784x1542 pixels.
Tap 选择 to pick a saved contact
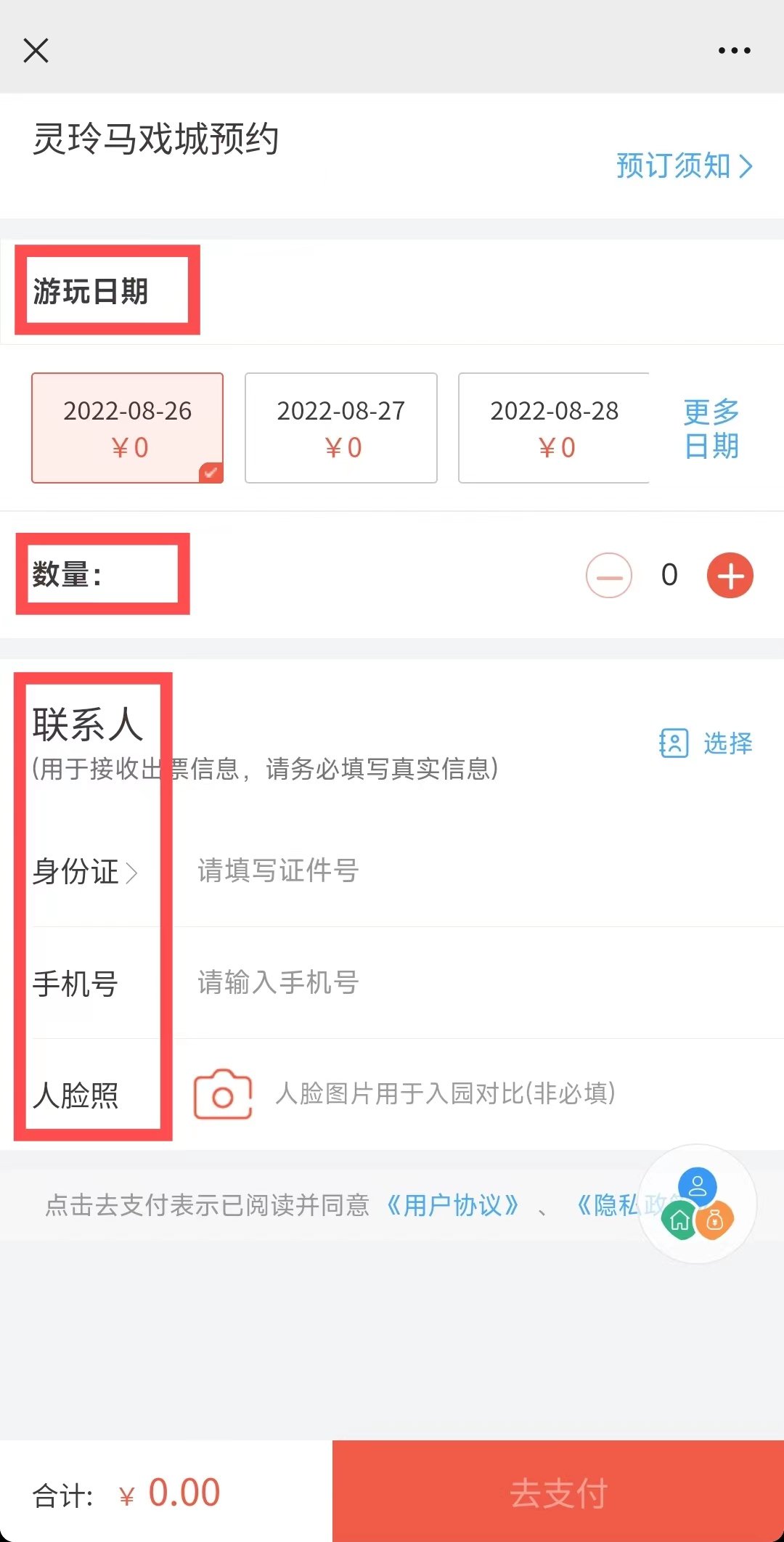(706, 743)
